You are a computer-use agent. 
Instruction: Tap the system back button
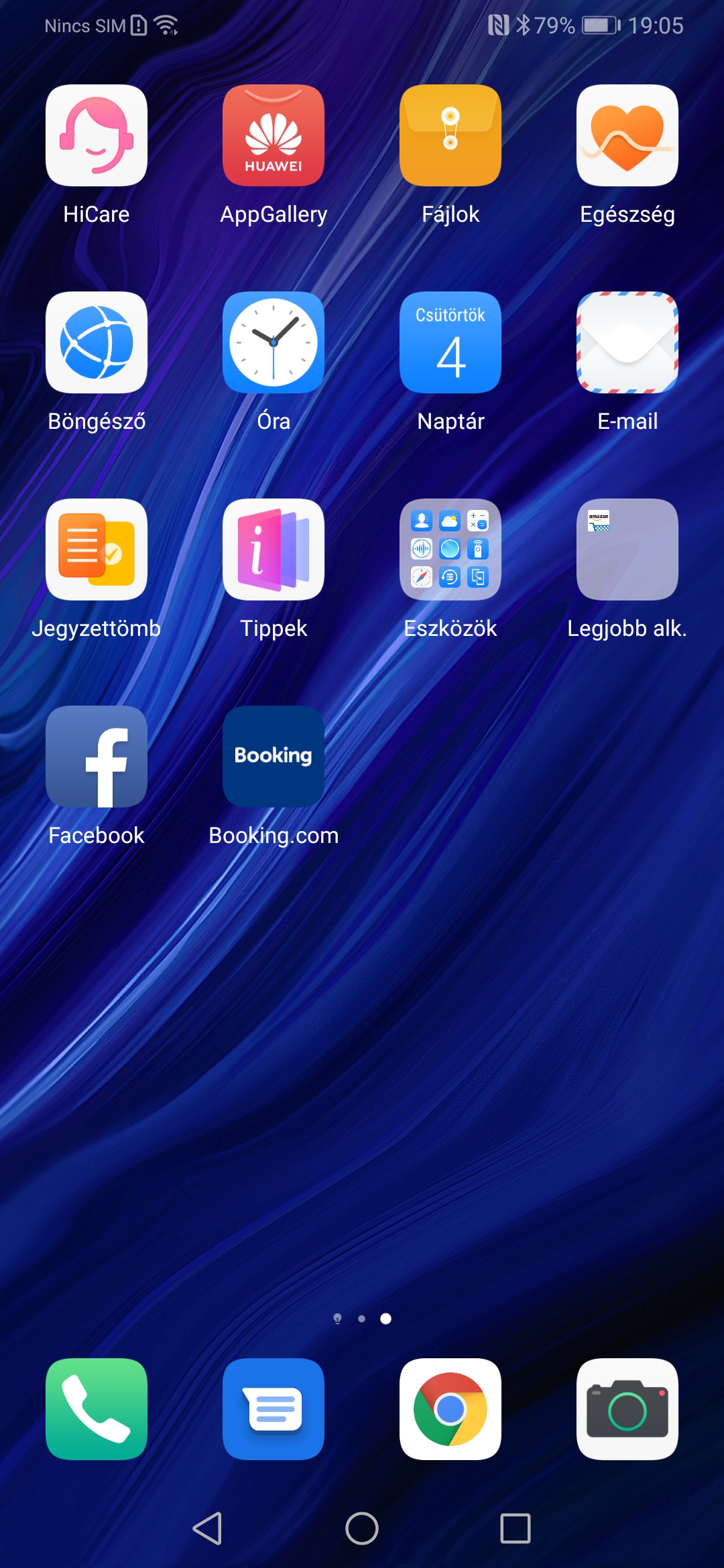coord(208,1528)
